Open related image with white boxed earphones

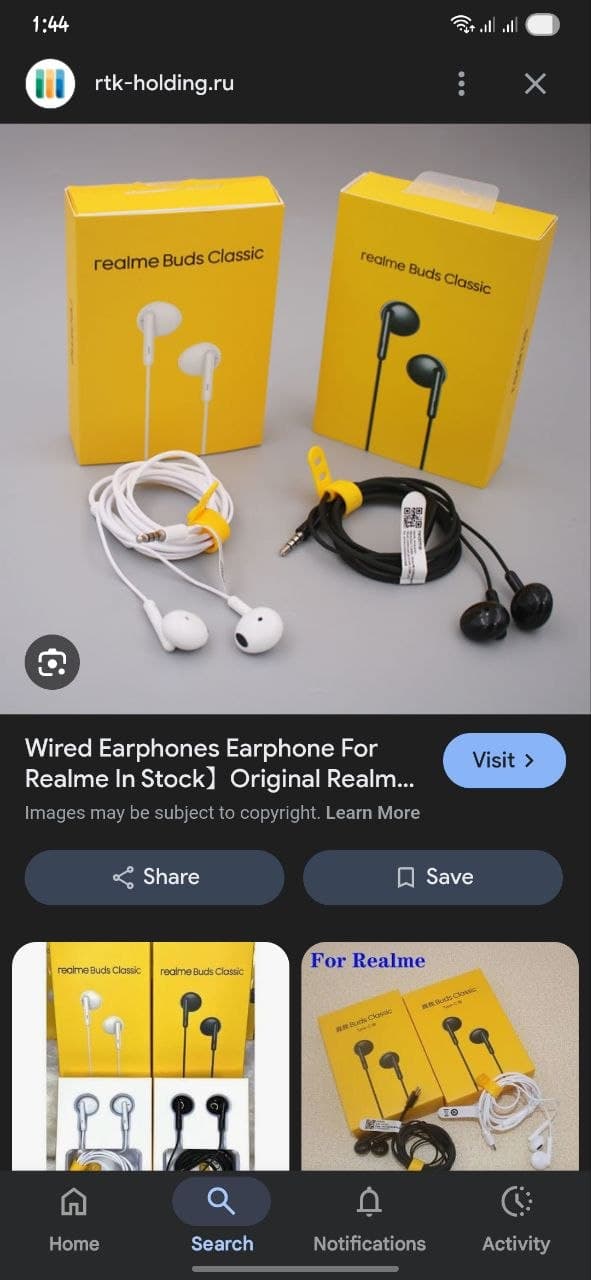150,1056
